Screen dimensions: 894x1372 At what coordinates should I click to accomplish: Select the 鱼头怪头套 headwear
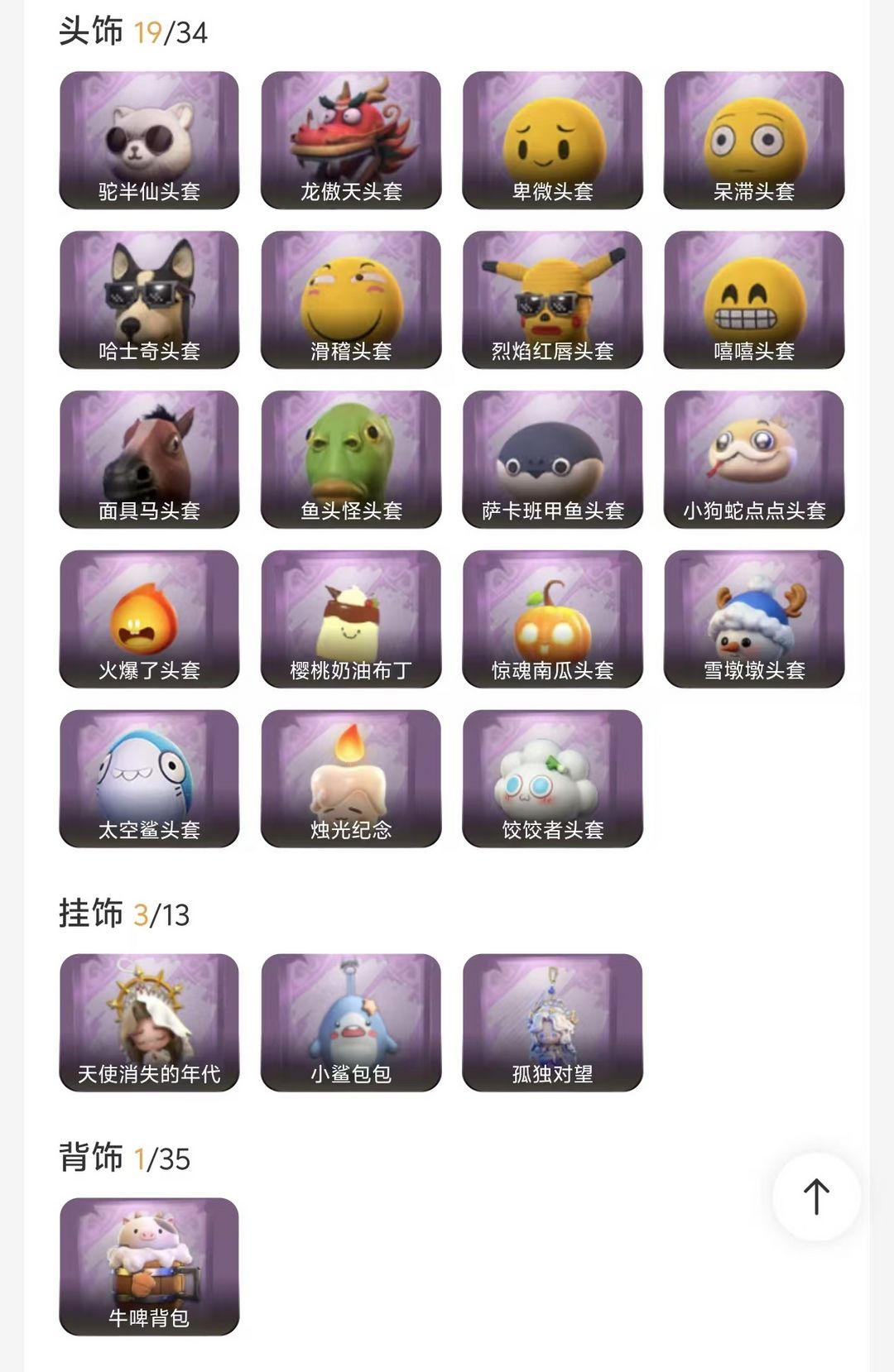[x=351, y=459]
